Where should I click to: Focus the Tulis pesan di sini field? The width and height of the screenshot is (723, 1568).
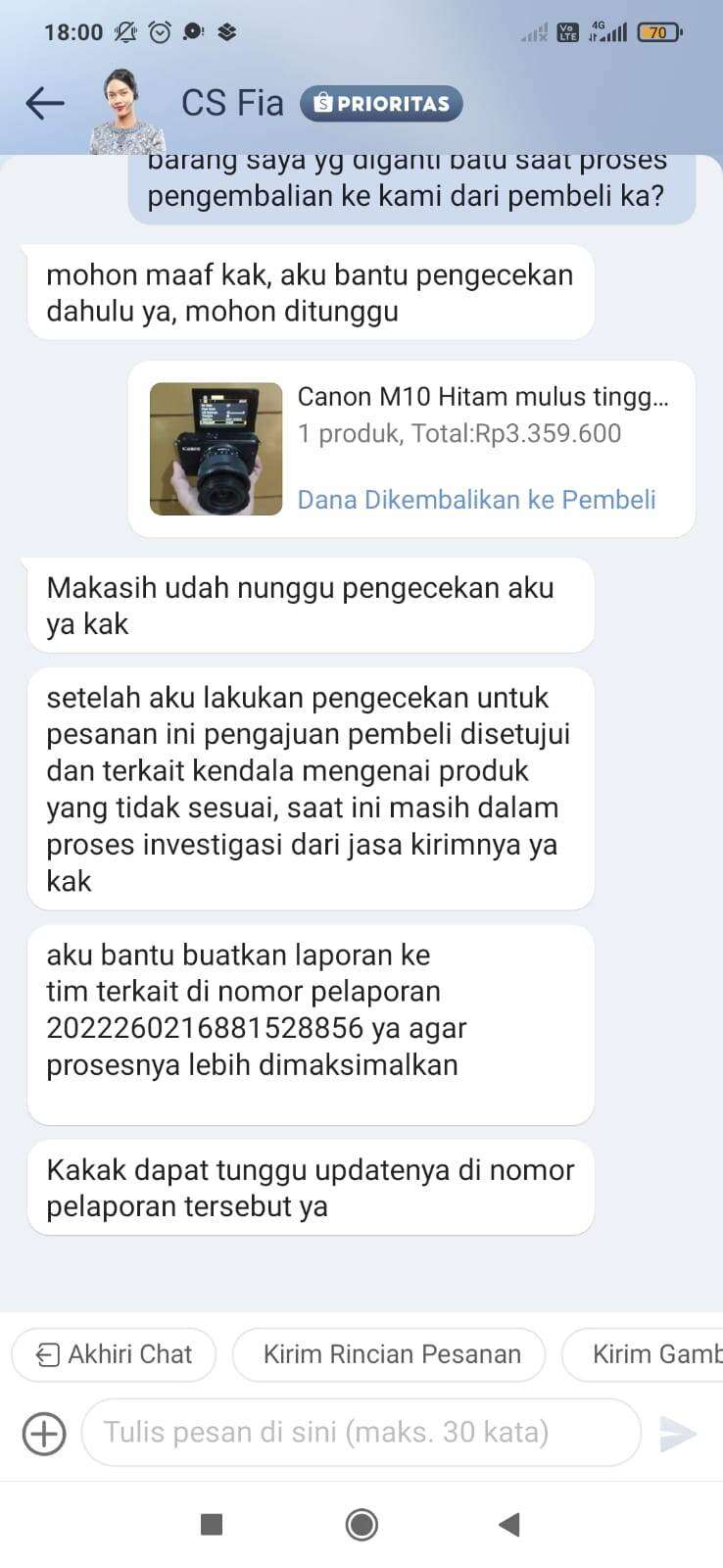[361, 1433]
